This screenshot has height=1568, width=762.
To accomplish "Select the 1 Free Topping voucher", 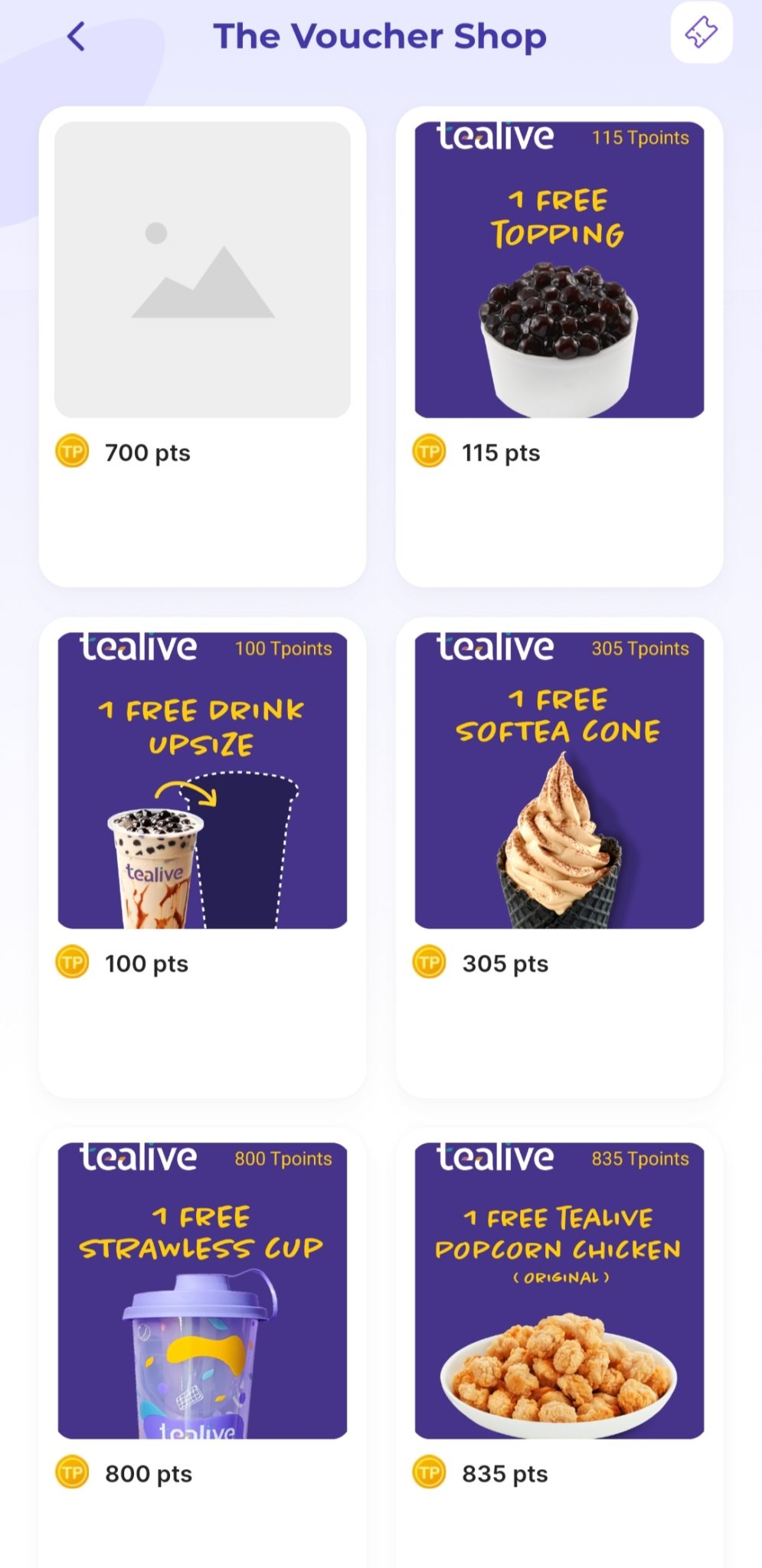I will point(559,269).
